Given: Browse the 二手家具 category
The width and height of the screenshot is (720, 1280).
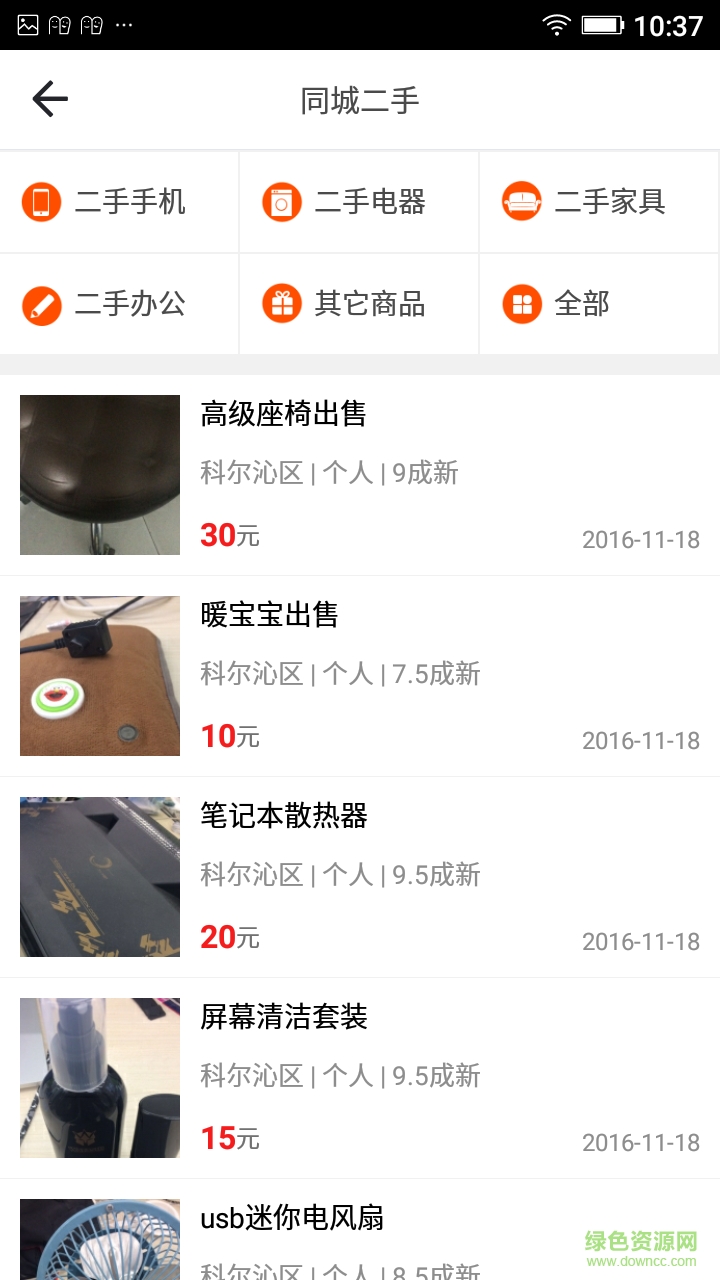Looking at the screenshot, I should coord(600,202).
